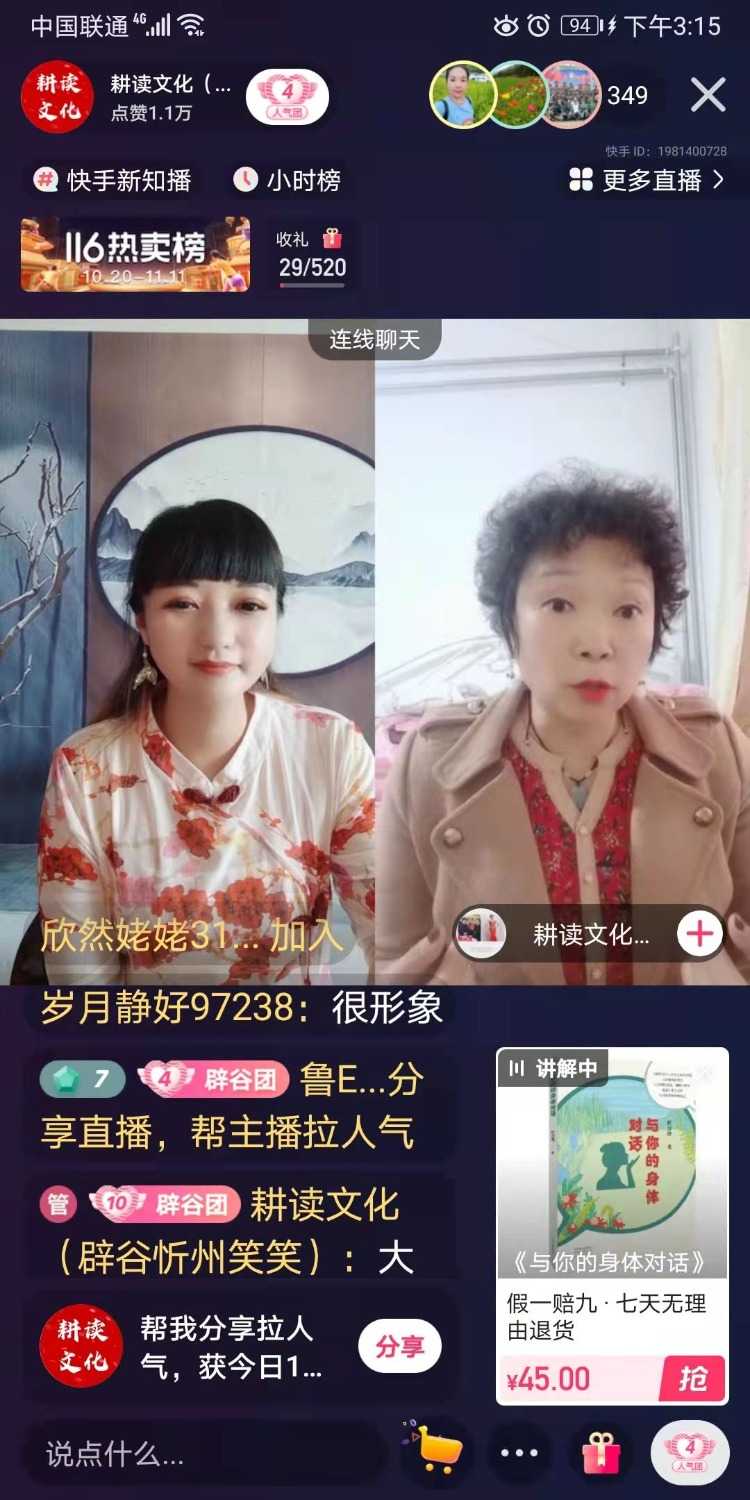Tap the 分享 button to share stream

tap(399, 1346)
